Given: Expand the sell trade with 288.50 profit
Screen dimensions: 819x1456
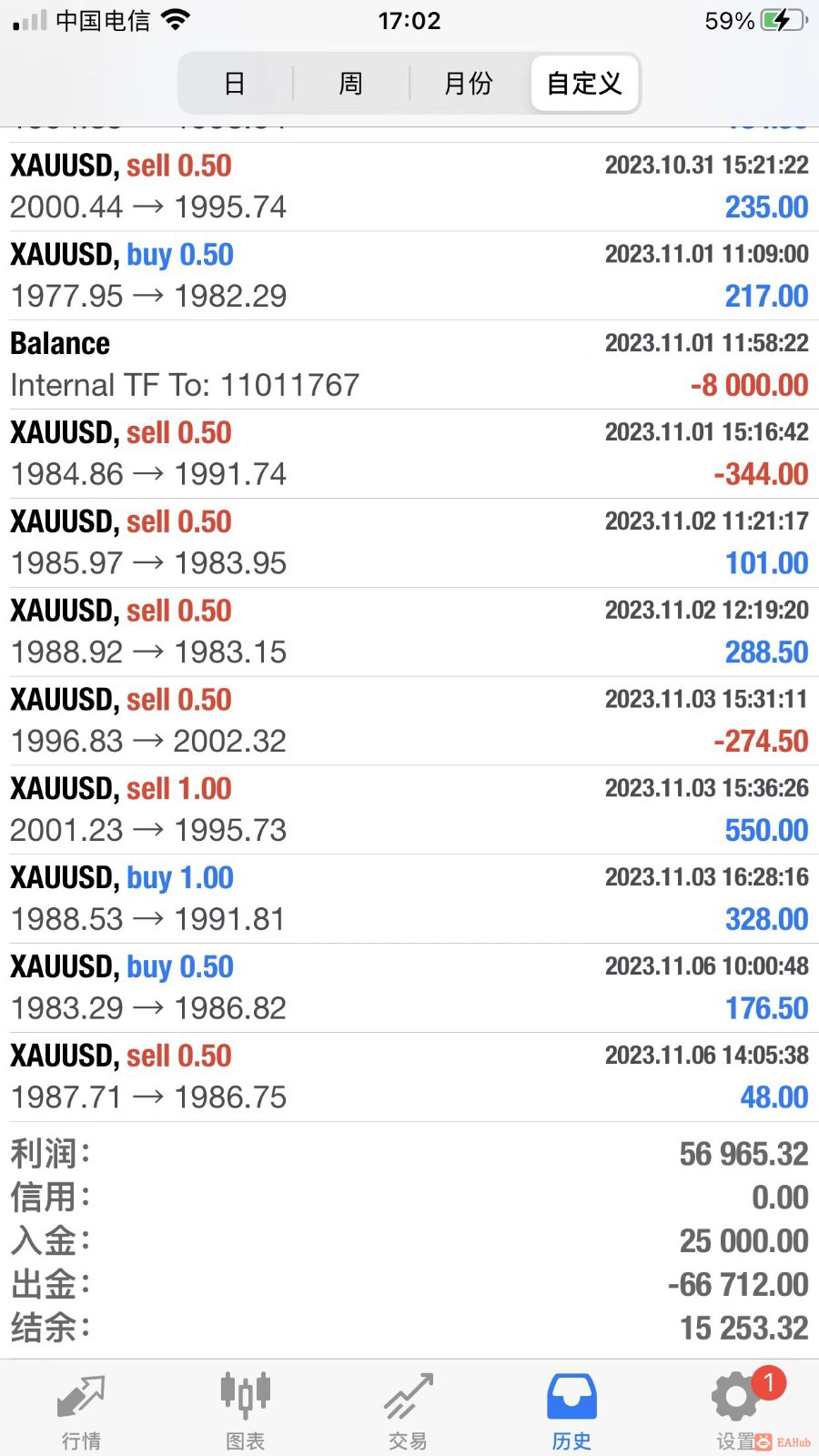Looking at the screenshot, I should [409, 632].
